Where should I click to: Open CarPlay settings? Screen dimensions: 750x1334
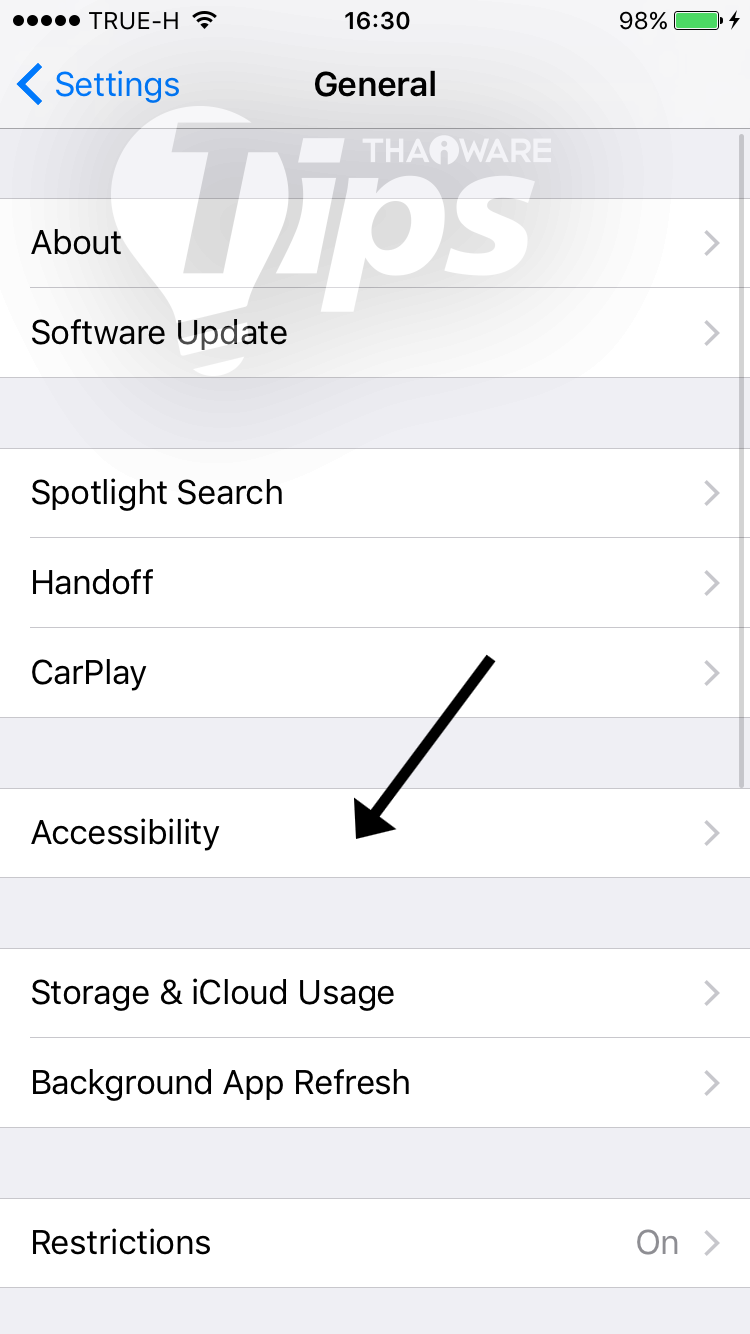click(375, 673)
